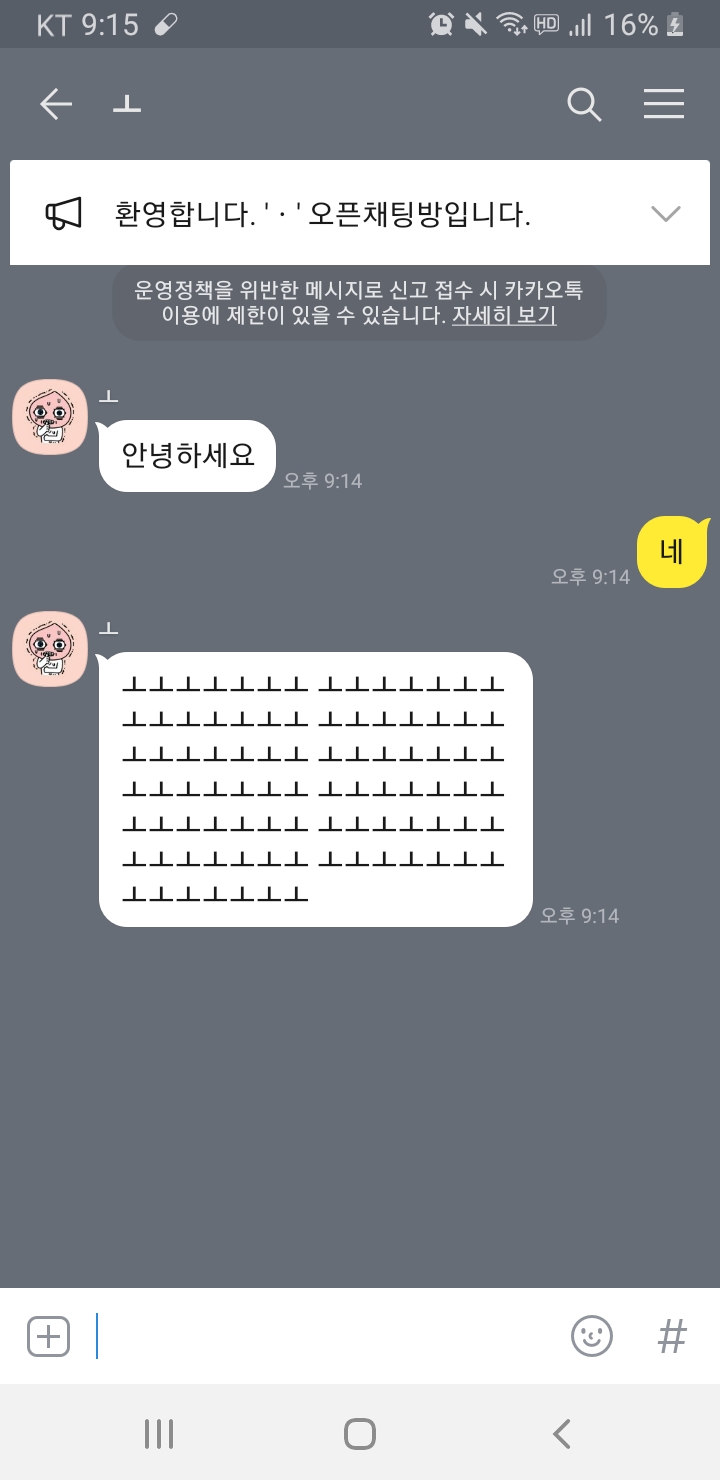View profile of the 안녕하세요 sender
This screenshot has width=720, height=1480.
[50, 416]
